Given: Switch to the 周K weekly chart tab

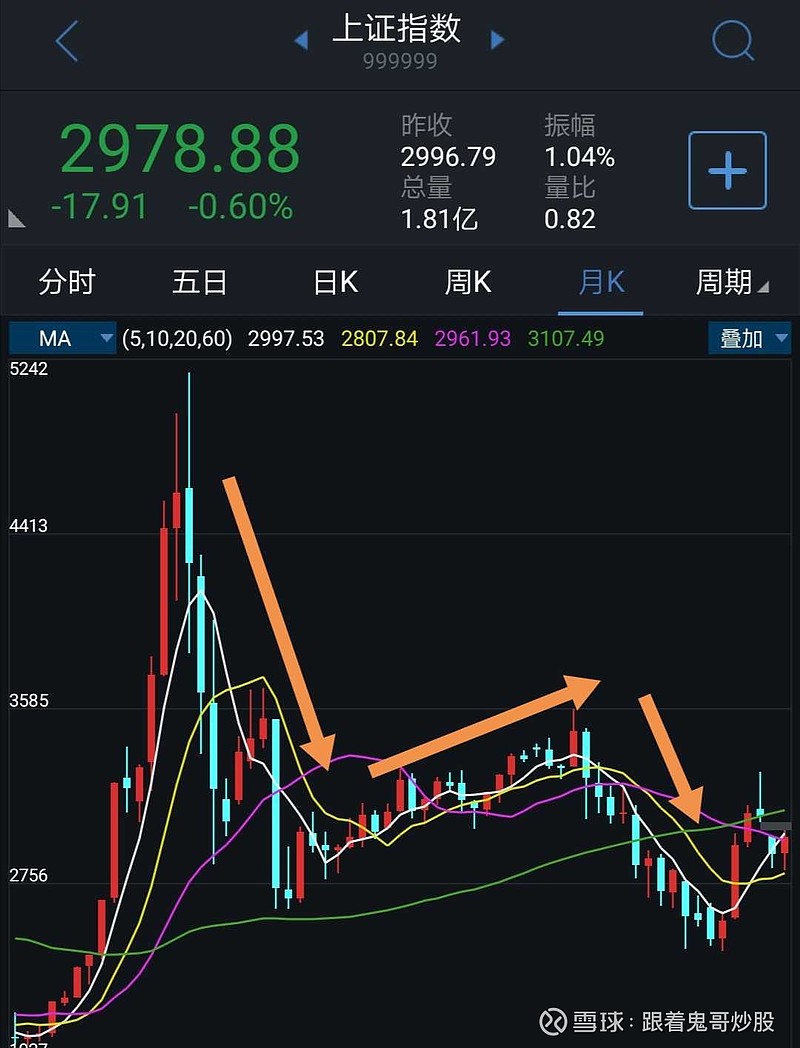Looking at the screenshot, I should [x=466, y=282].
